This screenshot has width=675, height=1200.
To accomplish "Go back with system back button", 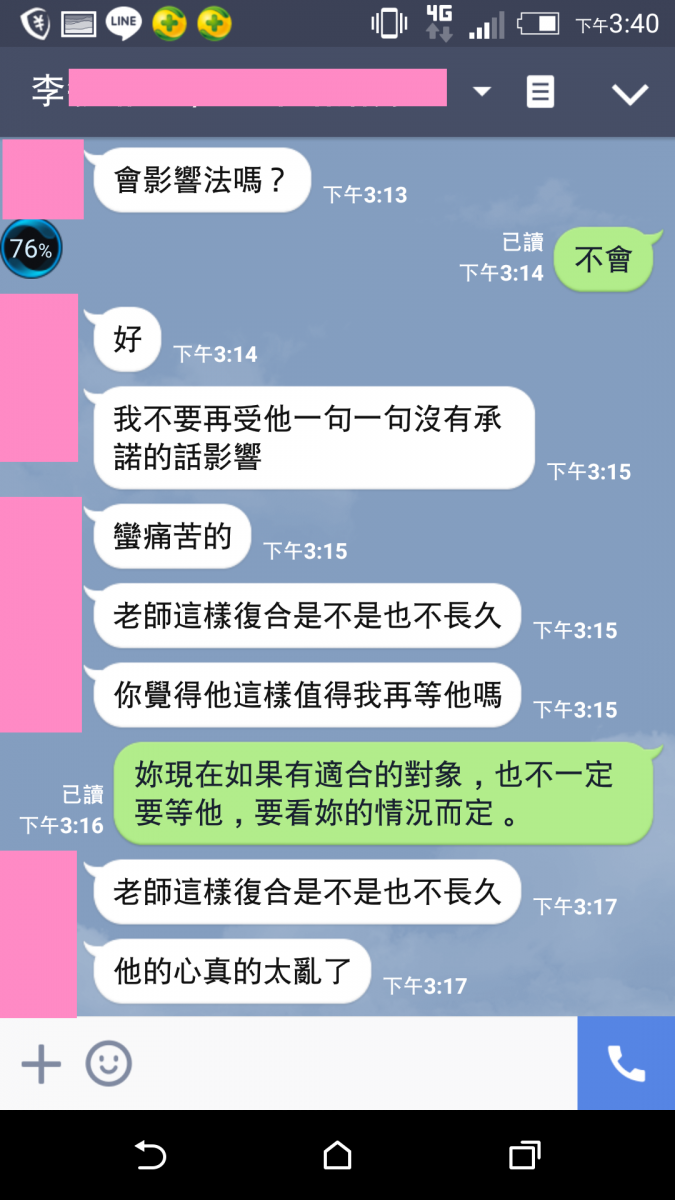I will click(x=149, y=1156).
